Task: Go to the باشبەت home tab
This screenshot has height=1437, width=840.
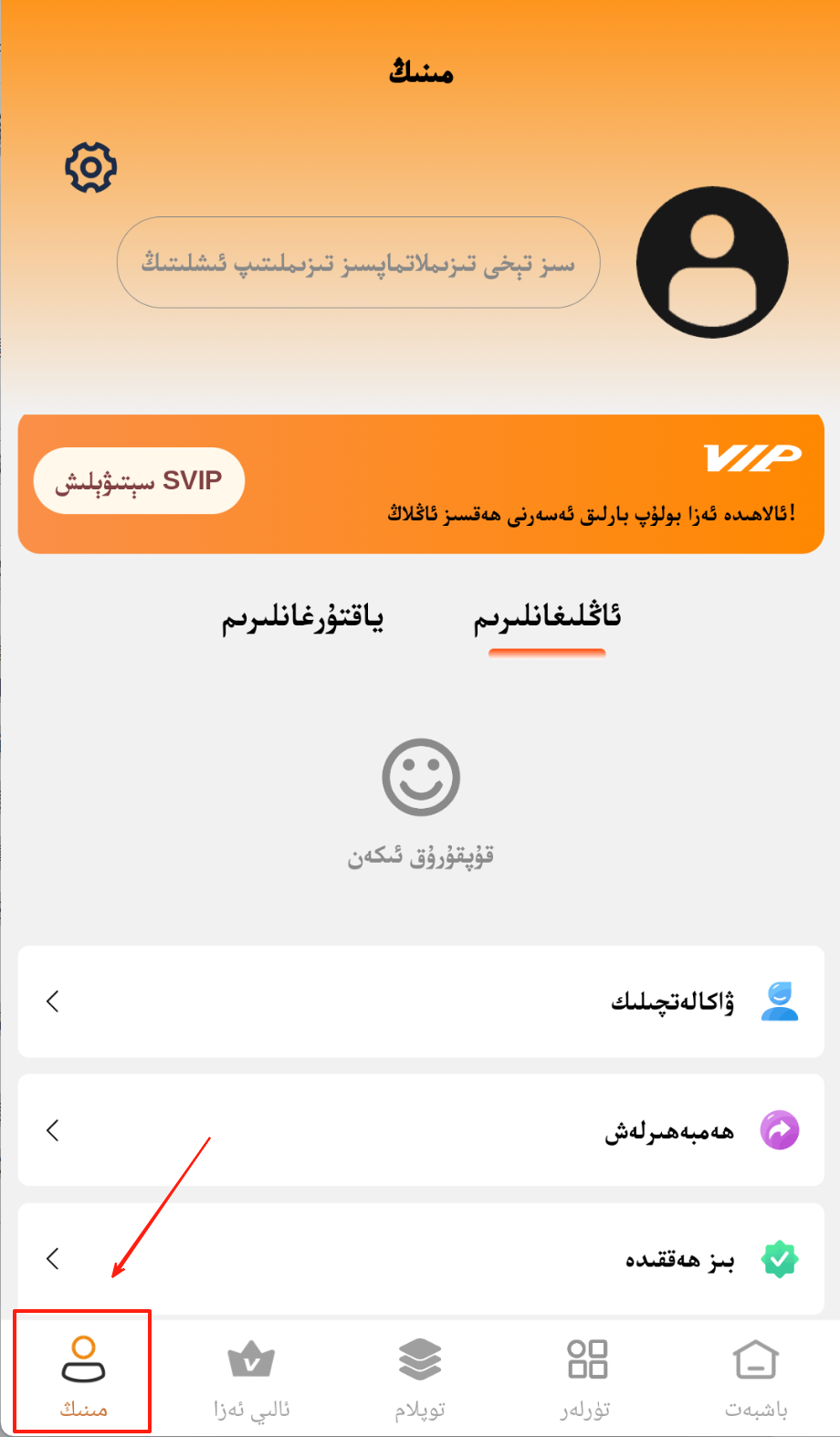Action: 756,1377
